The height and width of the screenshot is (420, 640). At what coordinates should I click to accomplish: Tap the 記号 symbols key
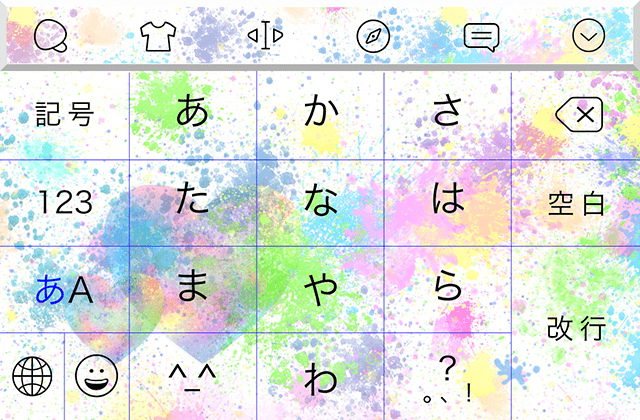pyautogui.click(x=64, y=115)
